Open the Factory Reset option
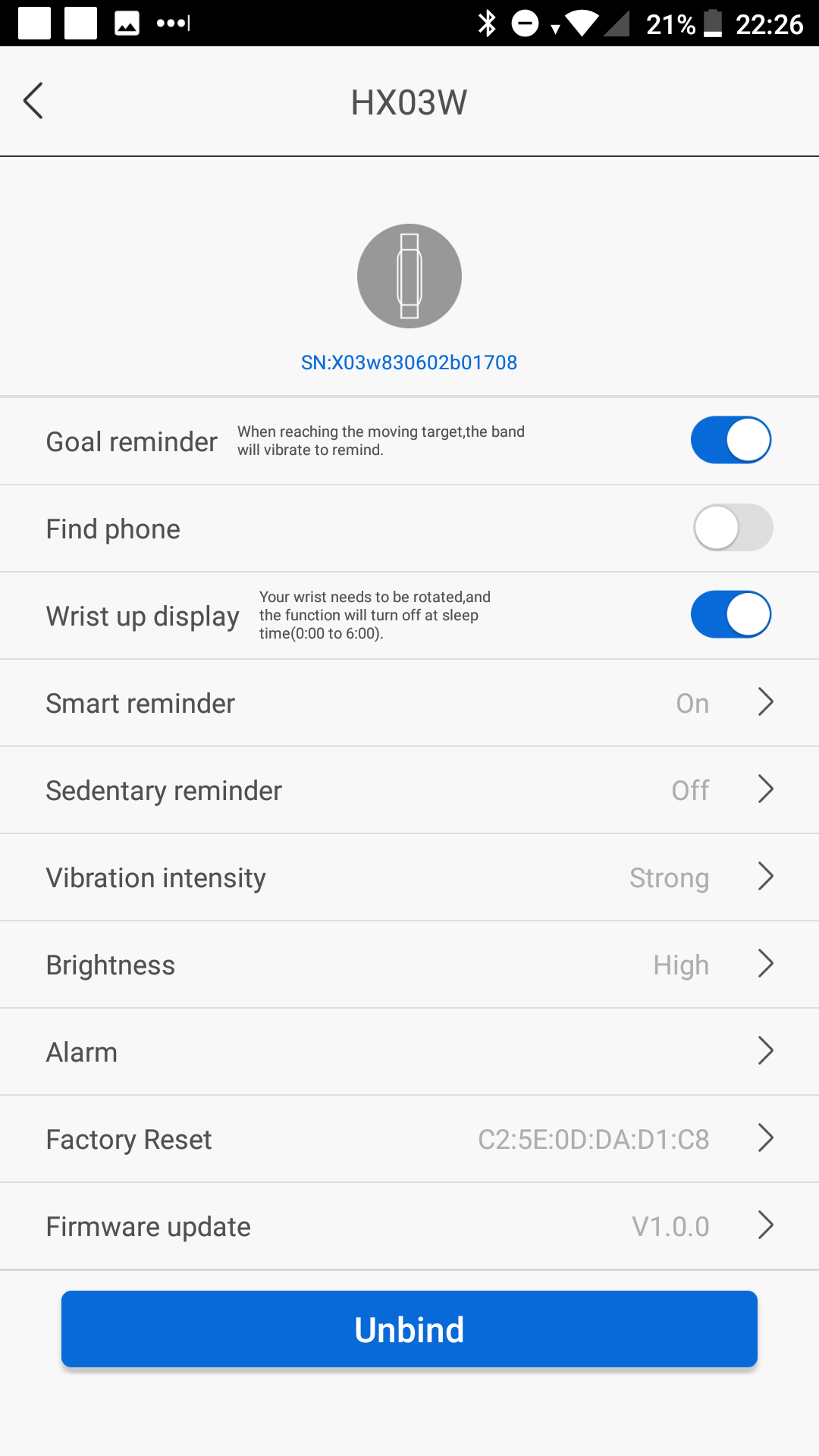The height and width of the screenshot is (1456, 819). click(409, 1139)
